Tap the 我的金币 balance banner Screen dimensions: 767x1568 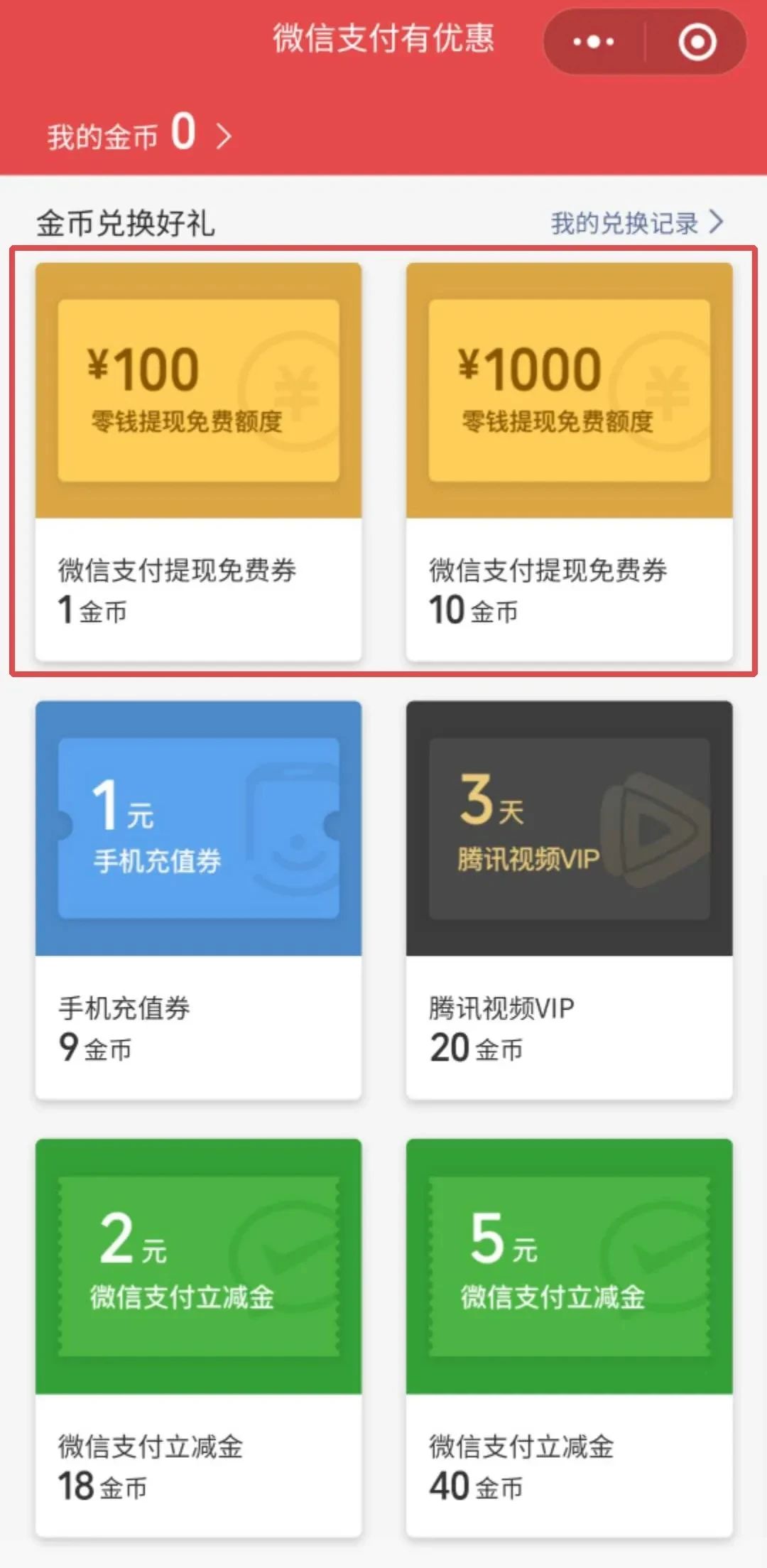tap(121, 135)
